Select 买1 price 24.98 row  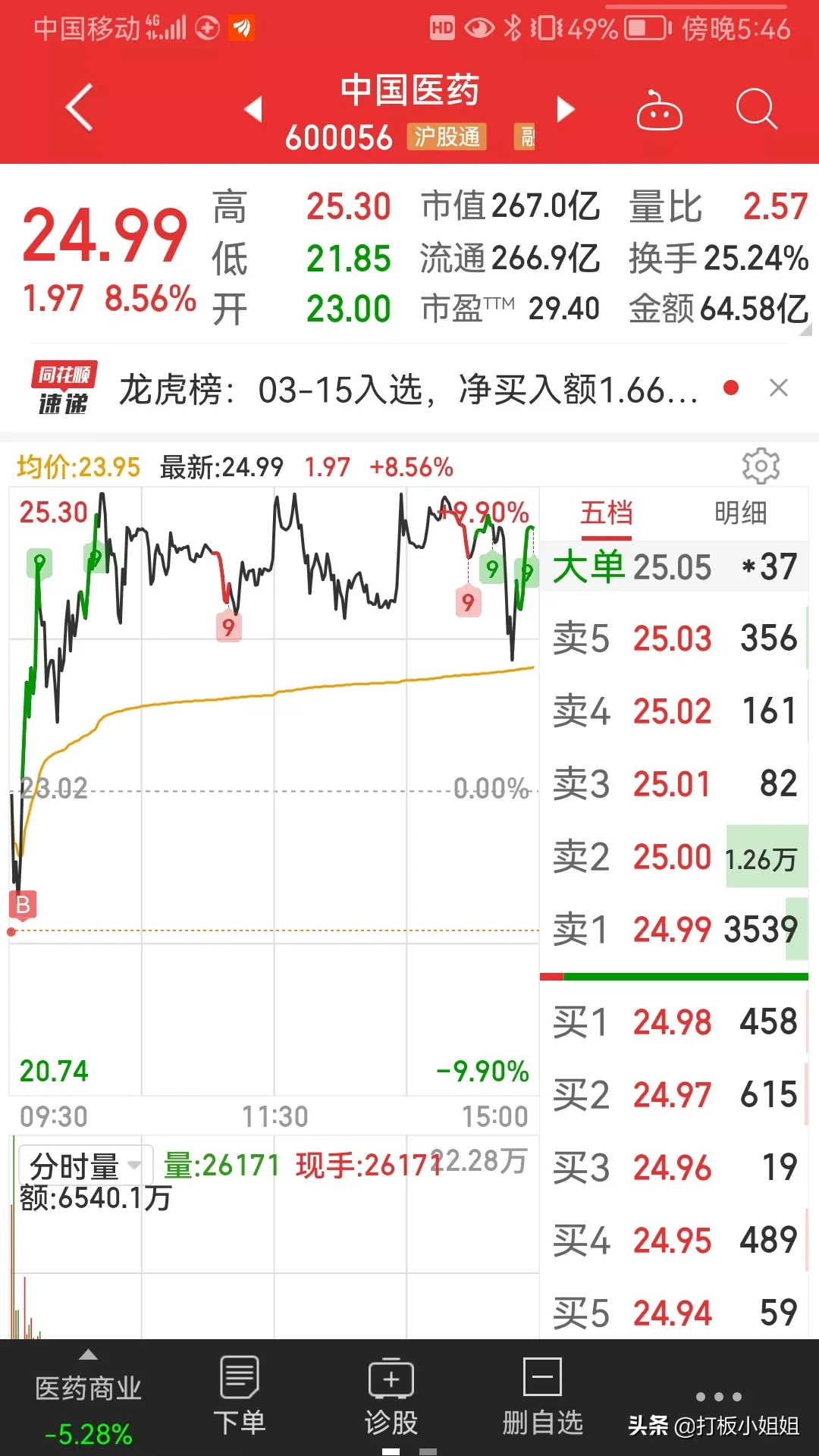pyautogui.click(x=674, y=1021)
